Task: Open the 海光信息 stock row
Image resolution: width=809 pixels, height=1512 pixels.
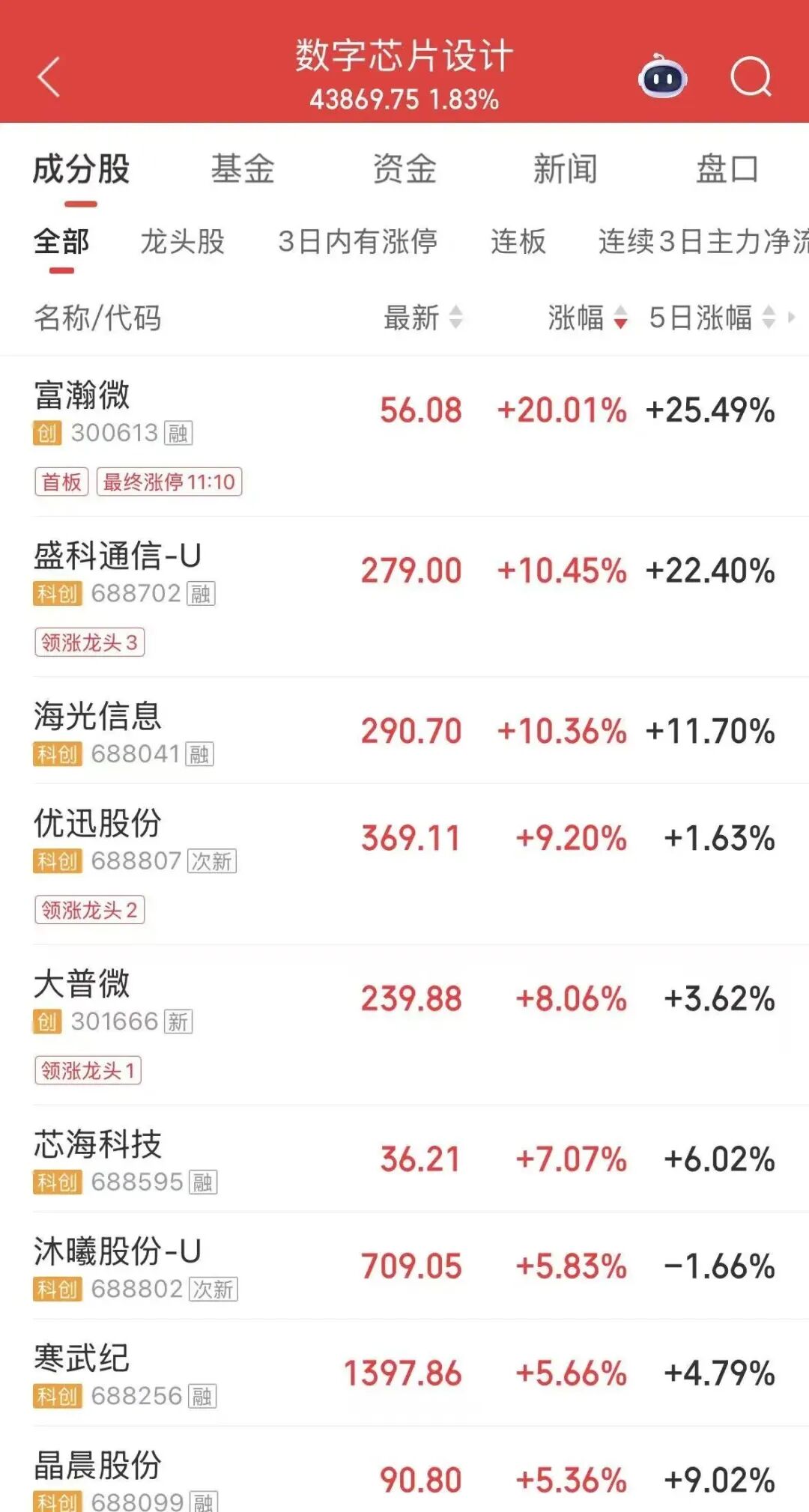Action: tap(404, 731)
